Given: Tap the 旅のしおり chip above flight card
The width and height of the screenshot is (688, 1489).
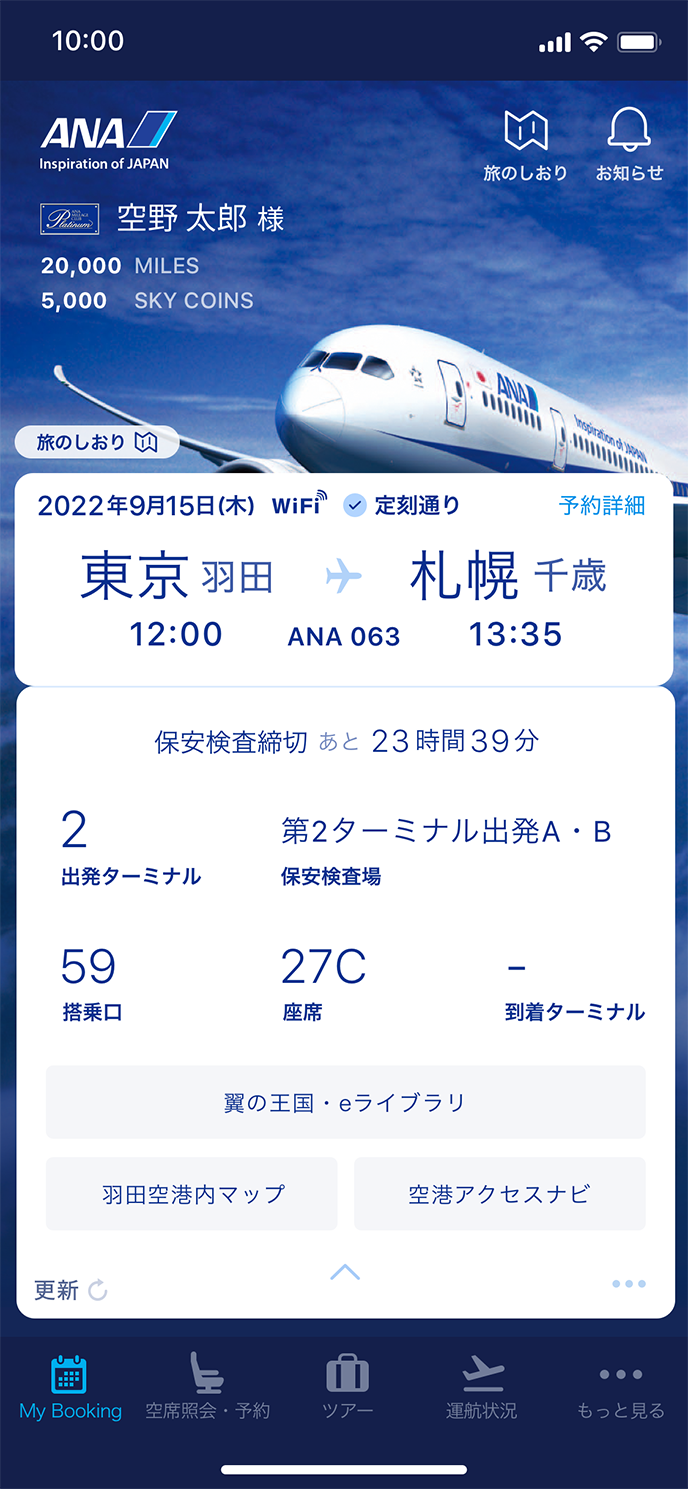Looking at the screenshot, I should point(97,442).
